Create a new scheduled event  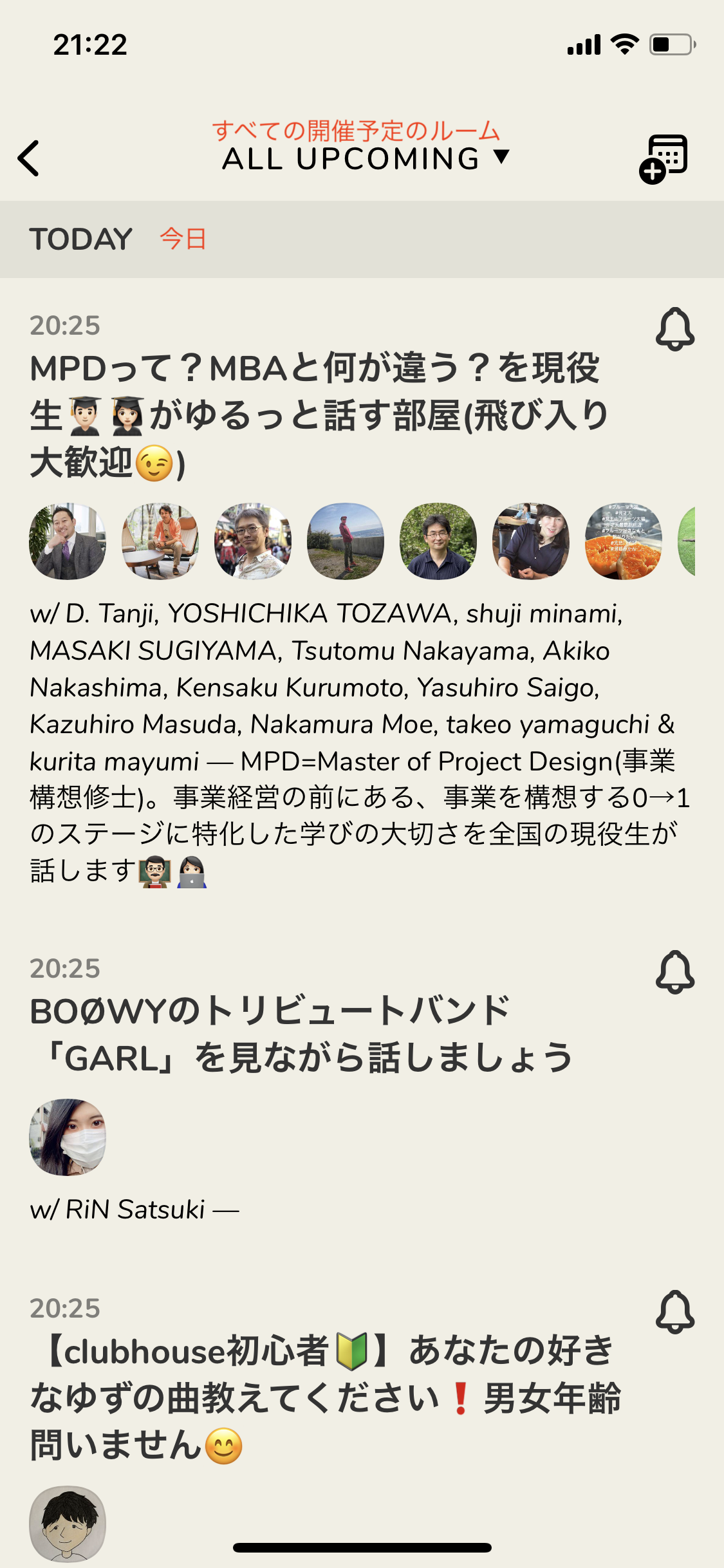click(663, 159)
